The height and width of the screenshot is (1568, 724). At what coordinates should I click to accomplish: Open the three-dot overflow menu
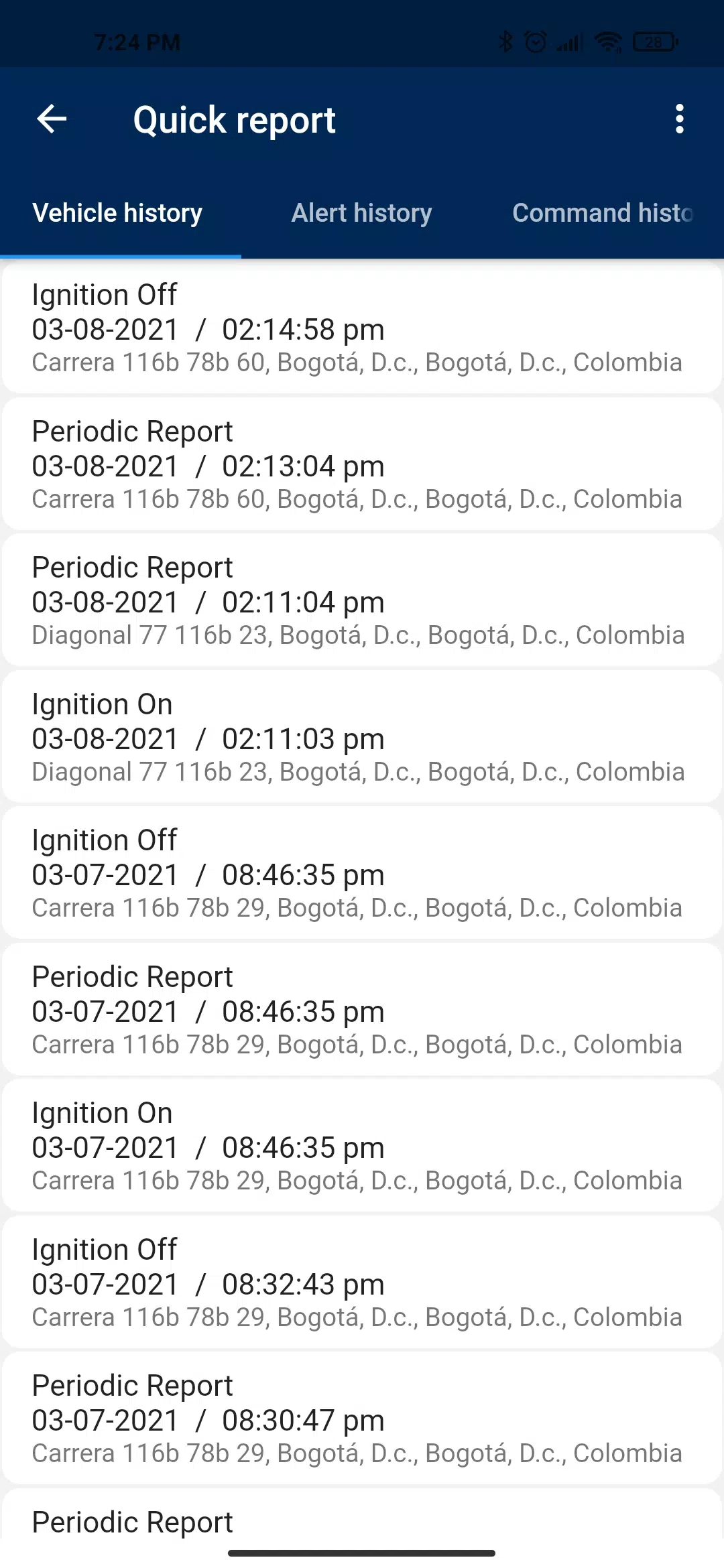(679, 119)
